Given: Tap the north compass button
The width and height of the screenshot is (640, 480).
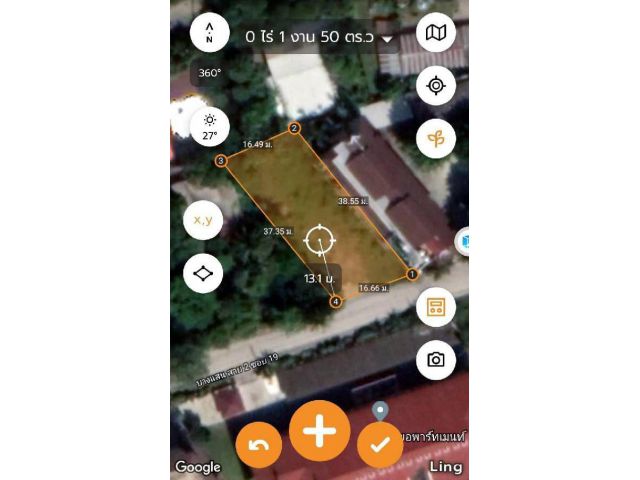Looking at the screenshot, I should pos(209,33).
